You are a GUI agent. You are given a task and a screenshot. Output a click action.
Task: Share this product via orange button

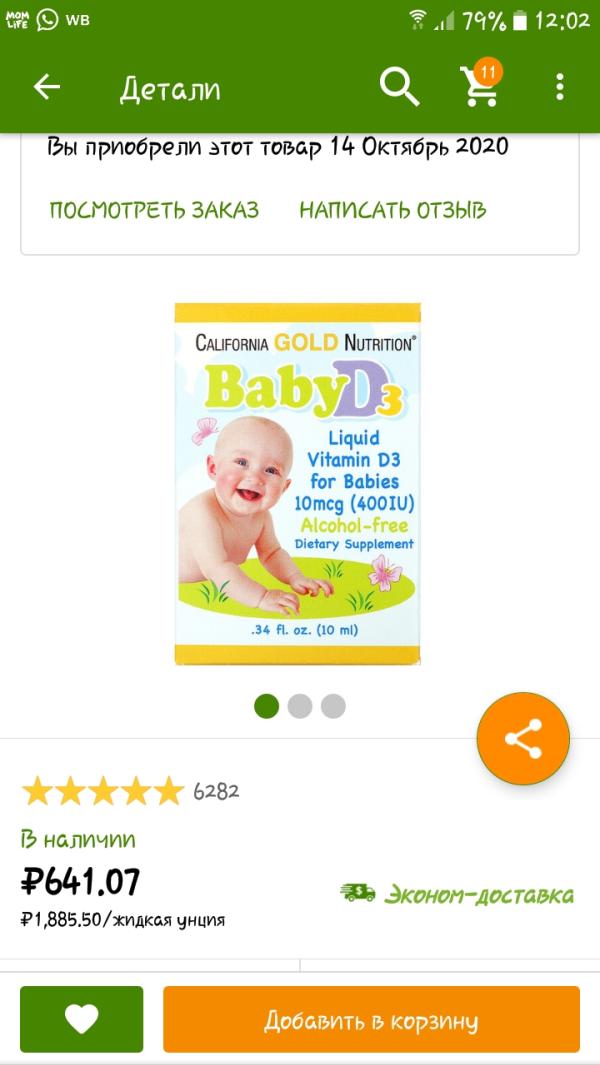(523, 738)
